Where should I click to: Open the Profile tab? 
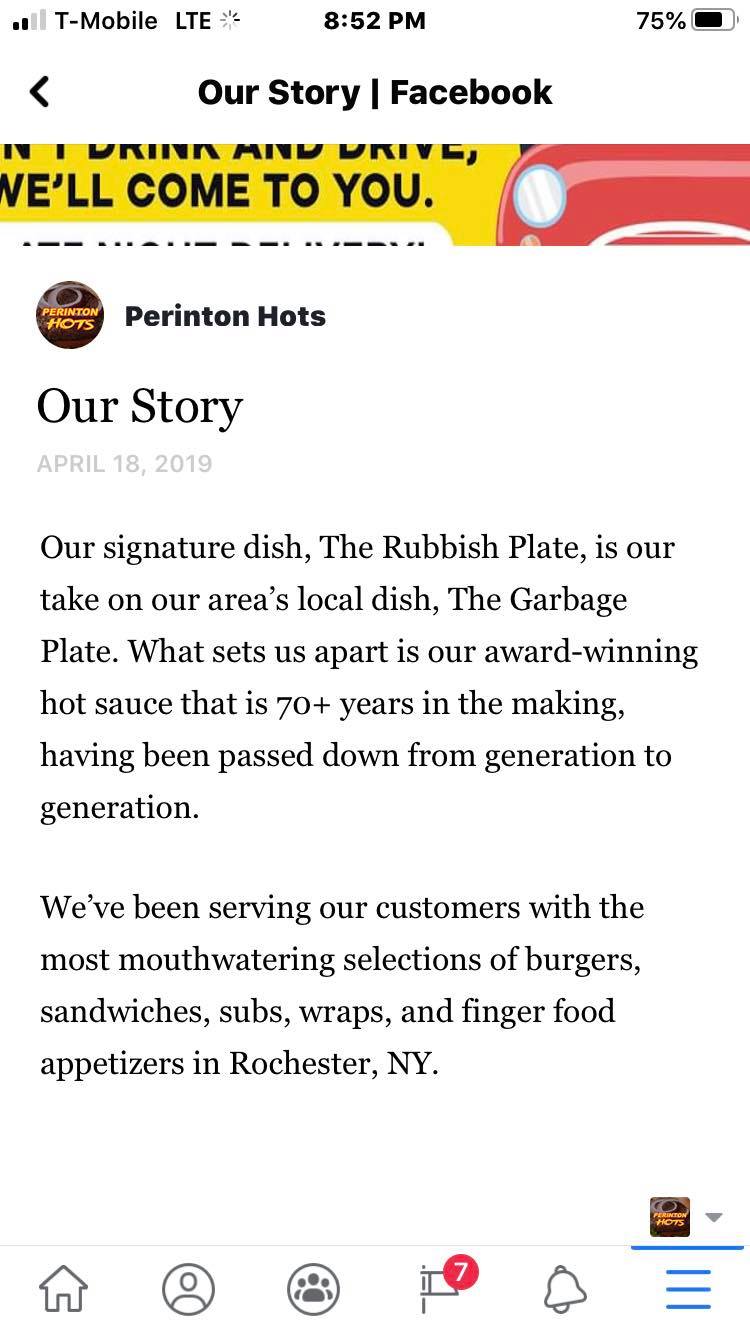tap(188, 1290)
